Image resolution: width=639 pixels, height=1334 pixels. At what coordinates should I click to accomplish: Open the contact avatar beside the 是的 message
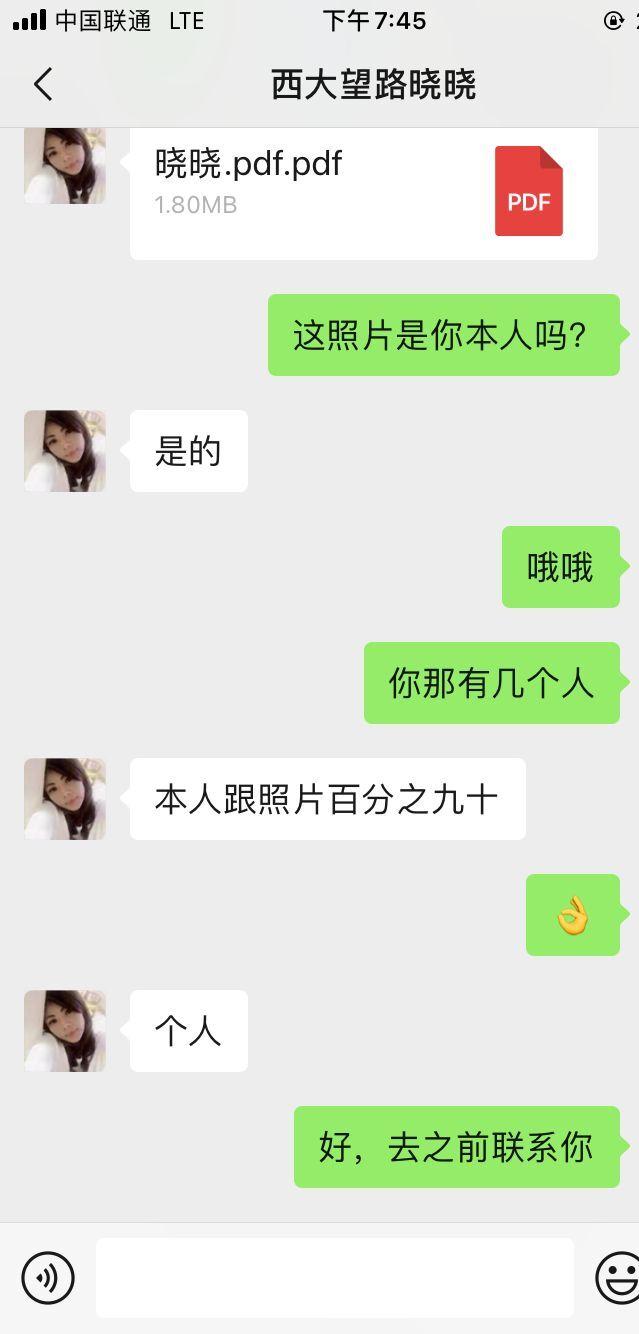tap(65, 451)
